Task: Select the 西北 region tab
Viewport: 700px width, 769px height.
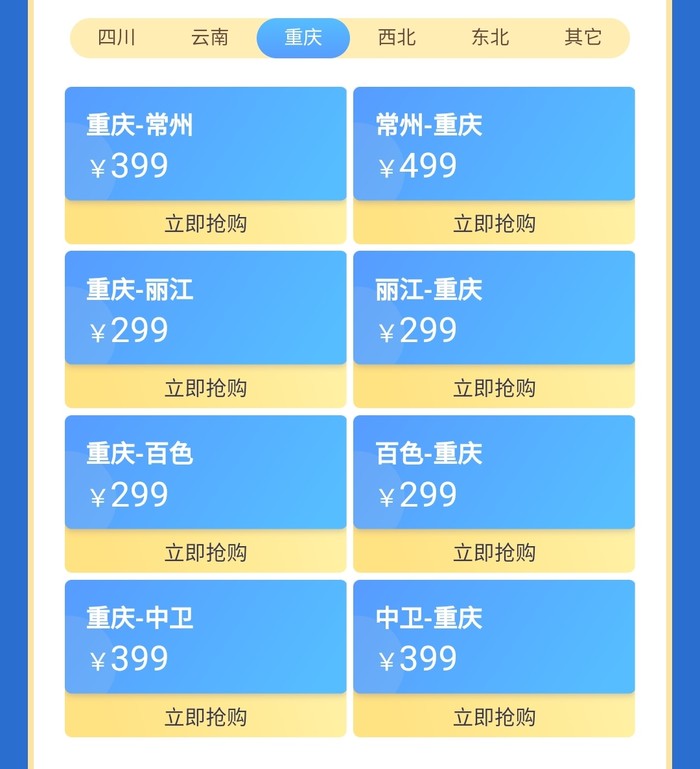Action: (x=397, y=38)
